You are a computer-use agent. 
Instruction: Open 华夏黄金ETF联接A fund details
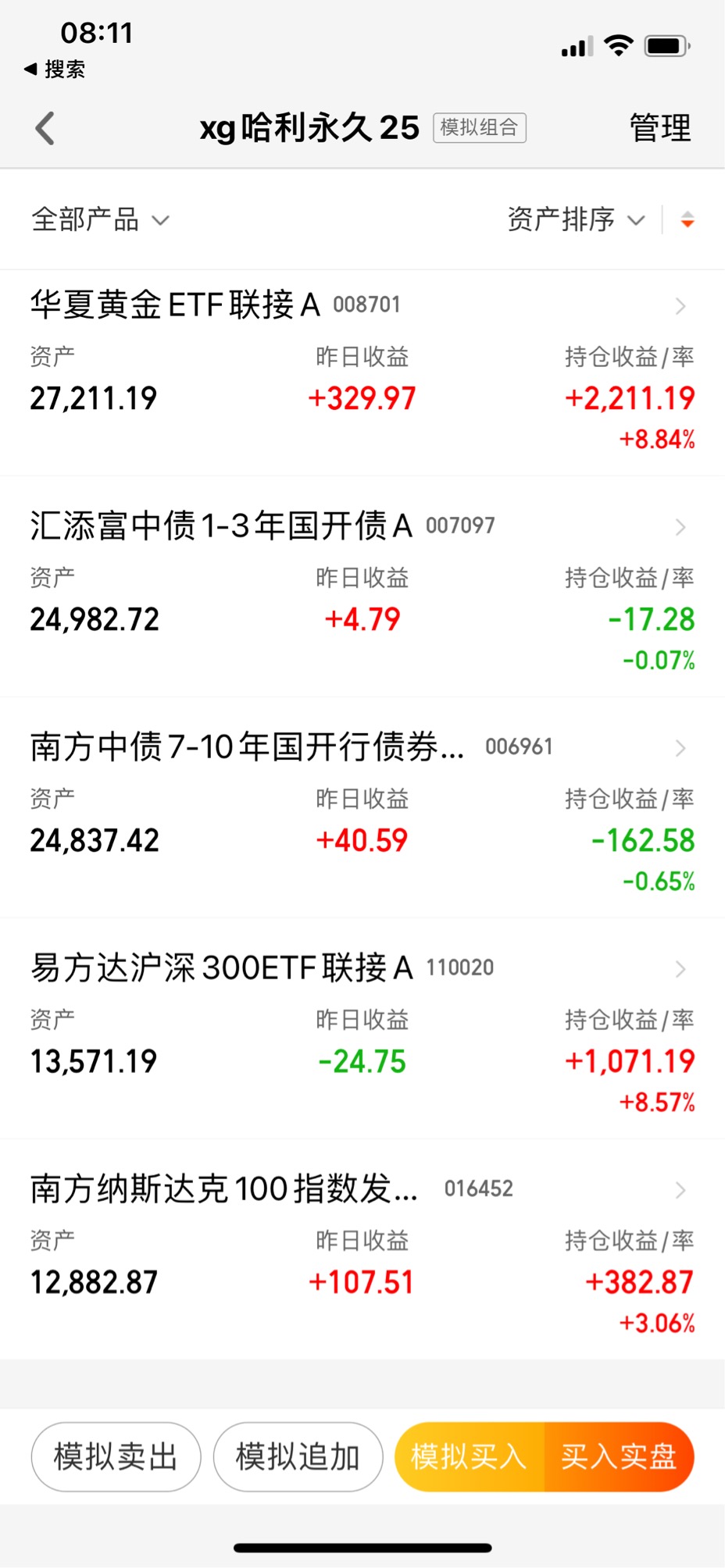coord(362,373)
